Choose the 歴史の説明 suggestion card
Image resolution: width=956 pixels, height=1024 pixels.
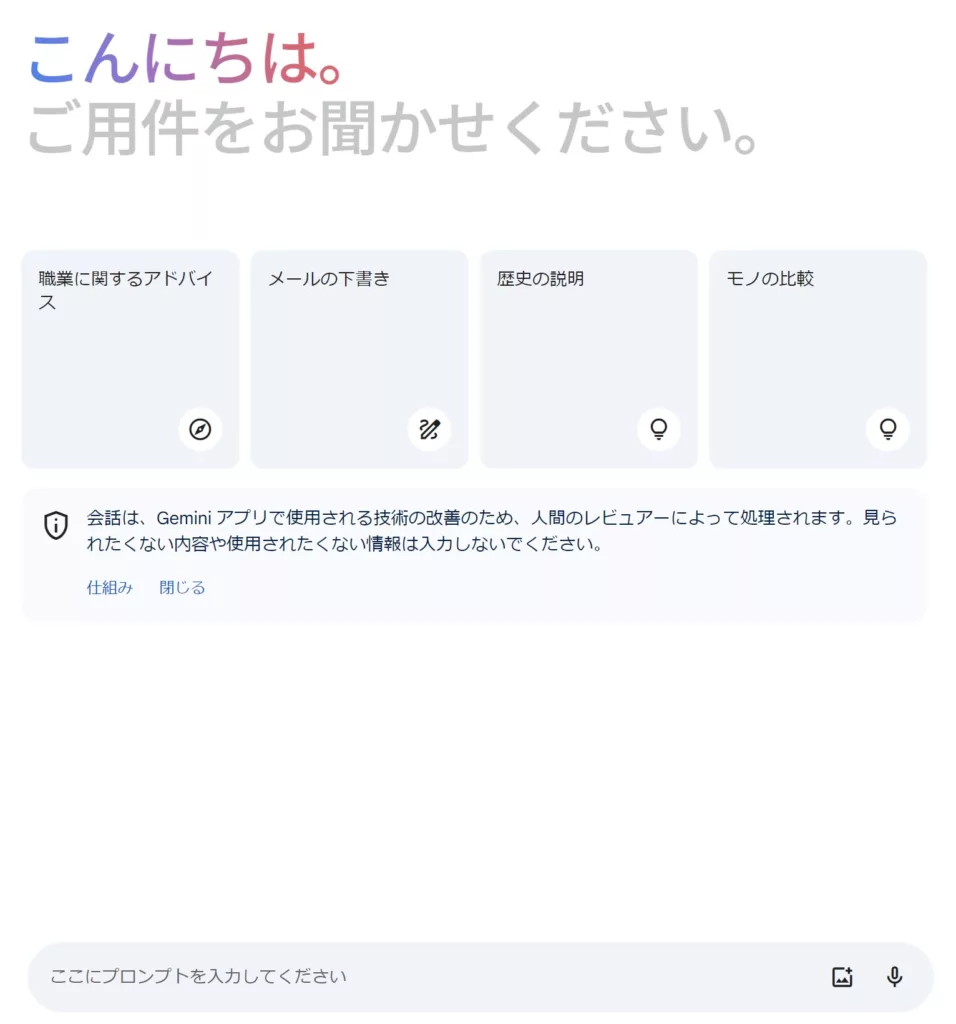click(x=588, y=358)
